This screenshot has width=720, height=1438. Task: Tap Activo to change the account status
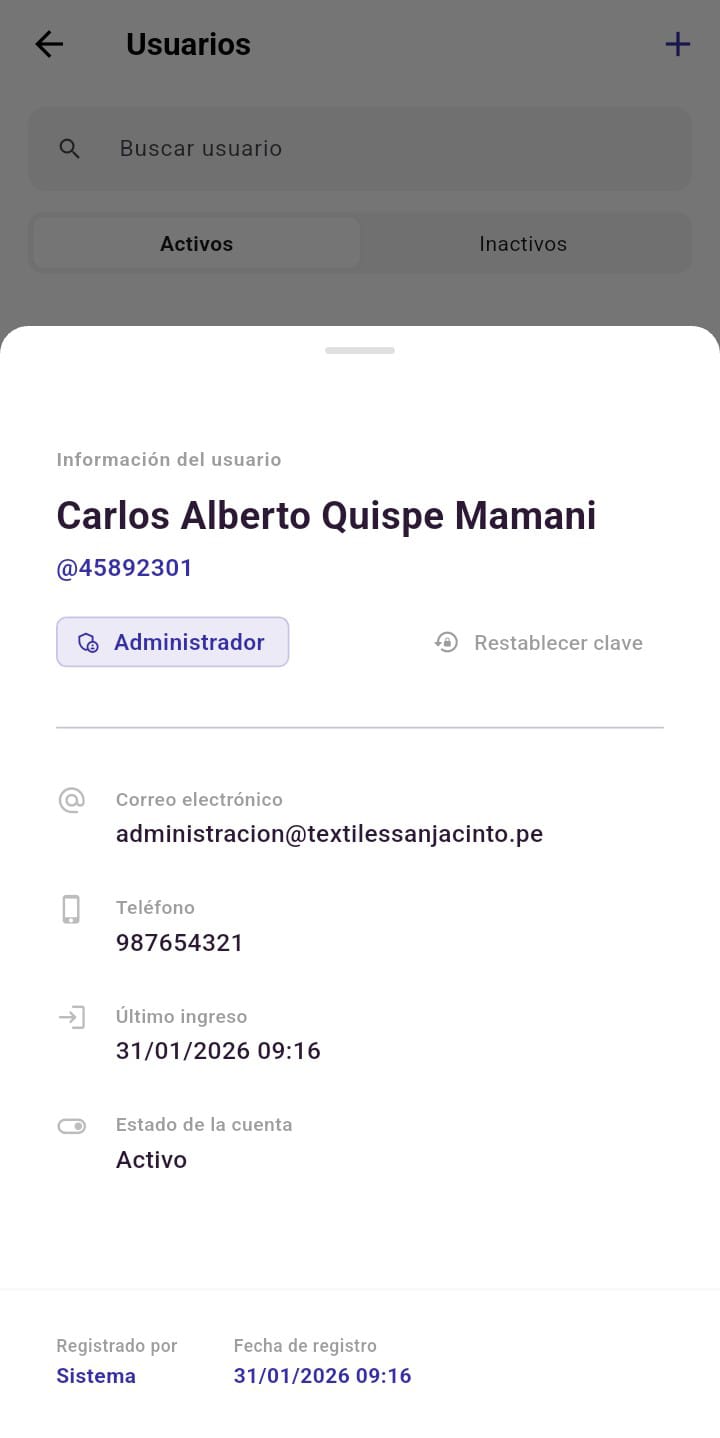pos(151,1159)
